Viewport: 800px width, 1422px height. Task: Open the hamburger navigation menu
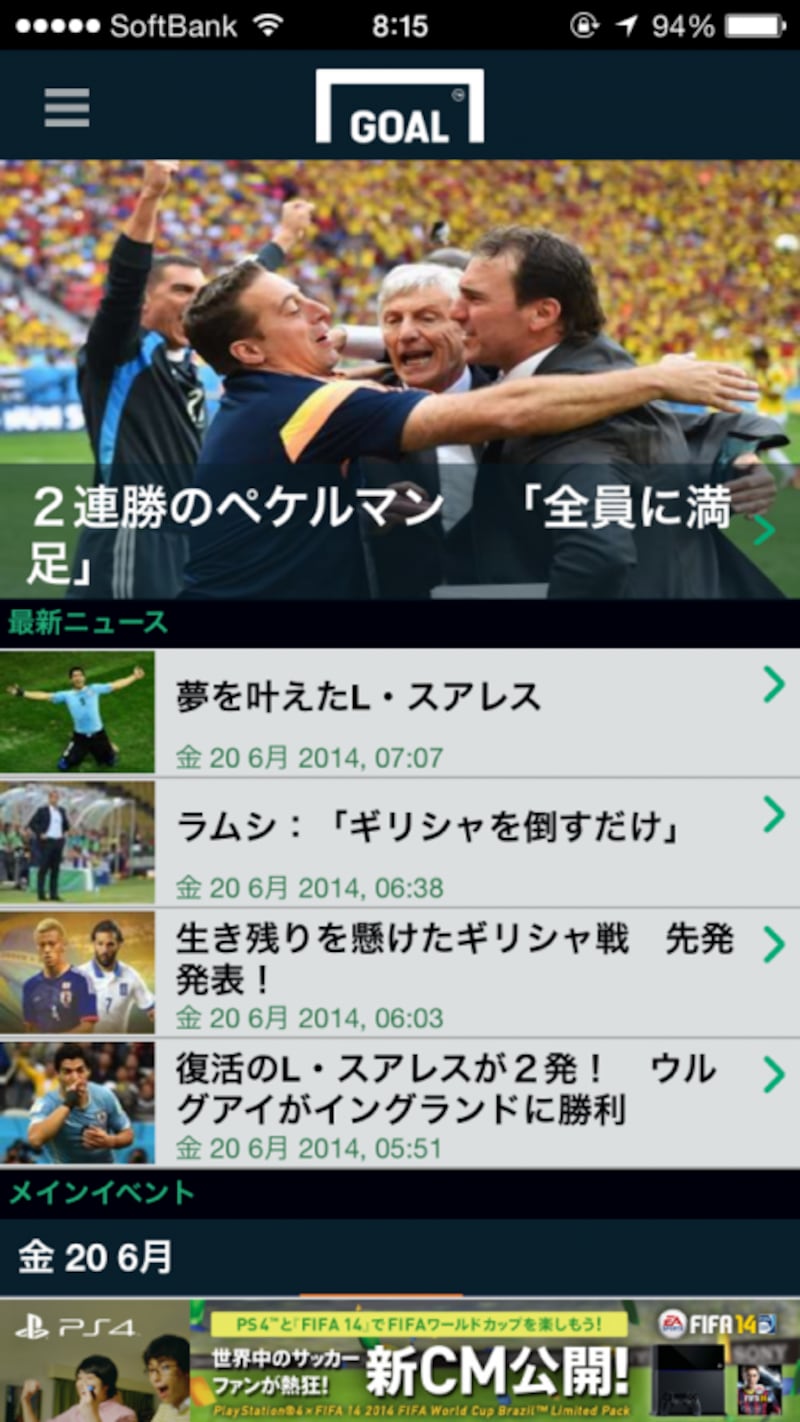click(x=65, y=107)
